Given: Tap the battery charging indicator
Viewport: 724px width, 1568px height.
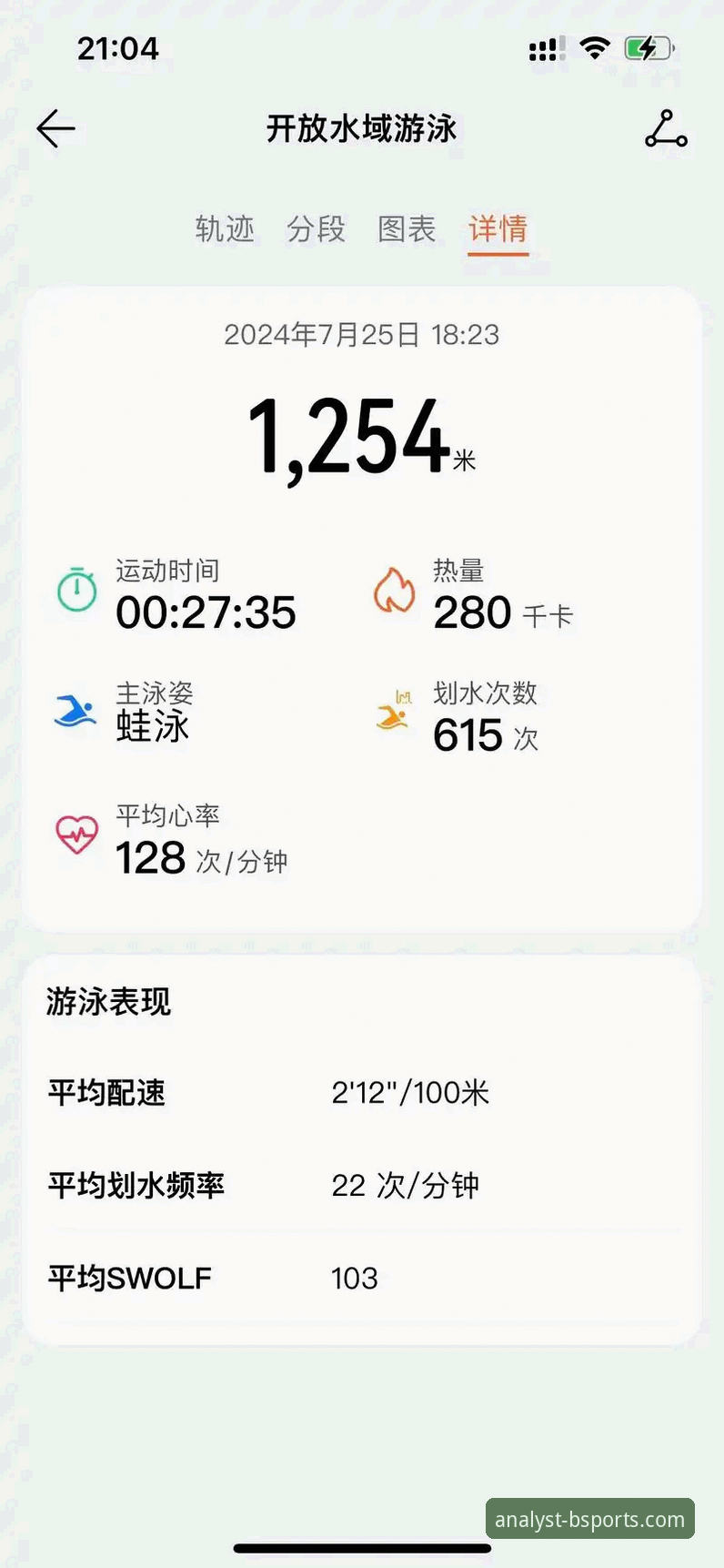Looking at the screenshot, I should coord(648,48).
